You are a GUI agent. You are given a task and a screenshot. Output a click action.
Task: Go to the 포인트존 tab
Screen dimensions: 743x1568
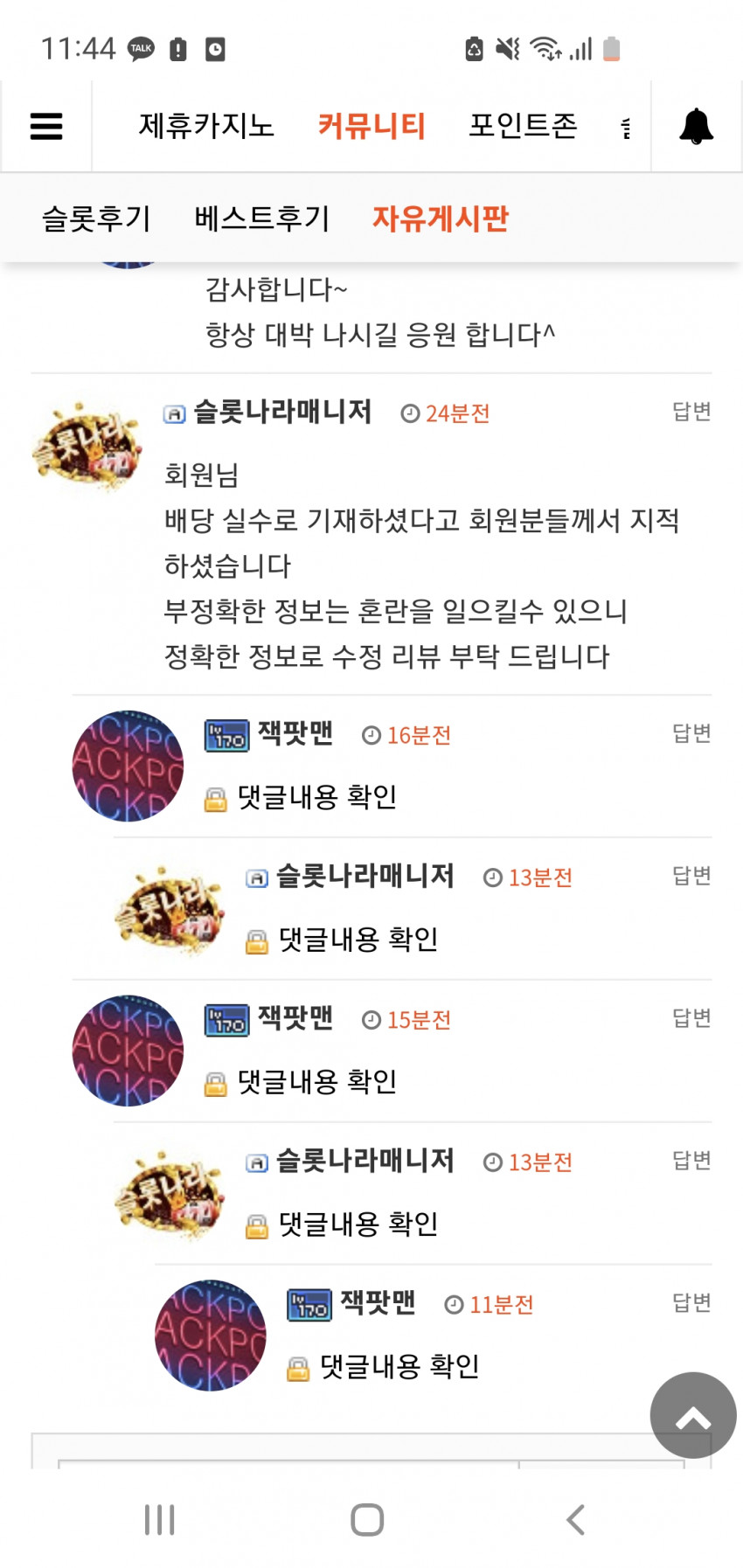pos(524,126)
